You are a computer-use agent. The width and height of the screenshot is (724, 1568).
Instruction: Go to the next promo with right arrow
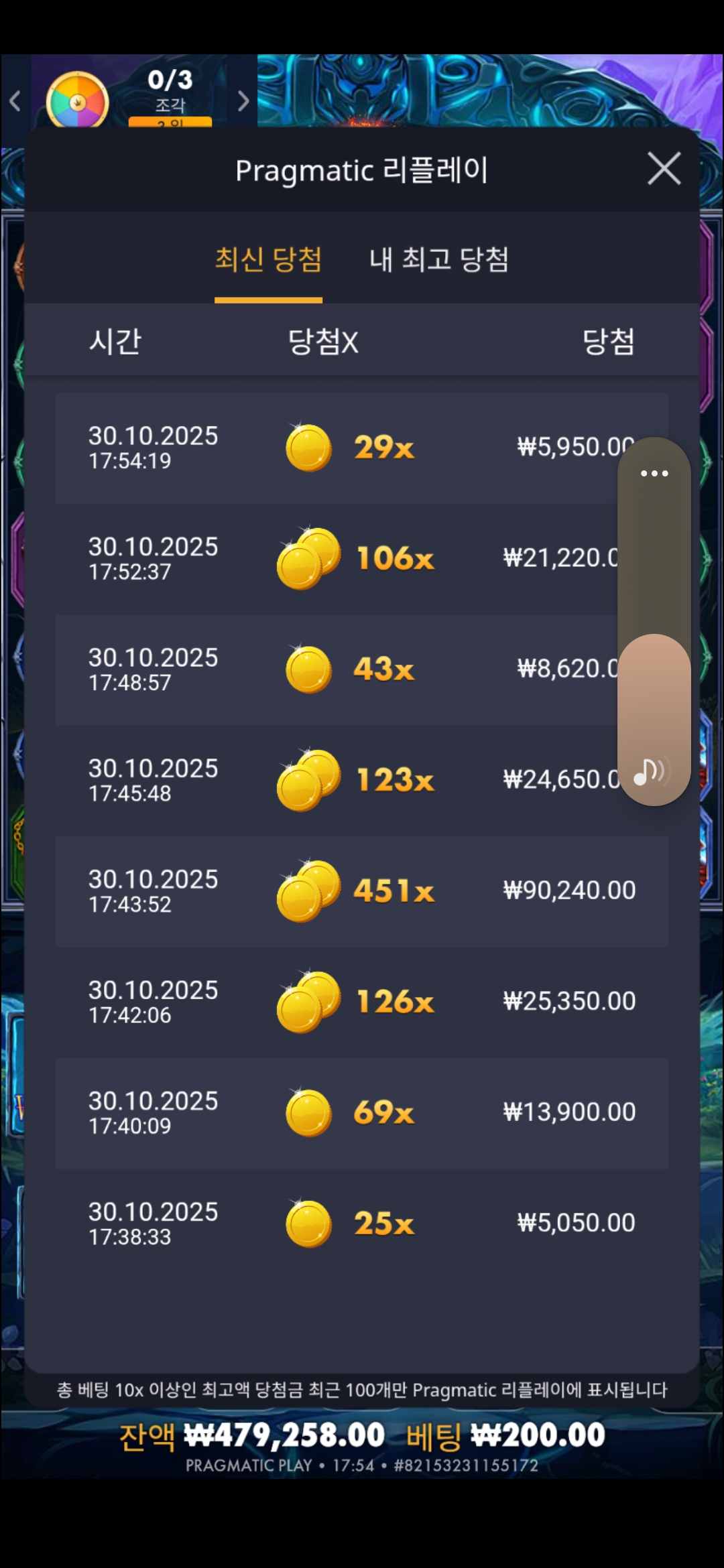(x=243, y=101)
